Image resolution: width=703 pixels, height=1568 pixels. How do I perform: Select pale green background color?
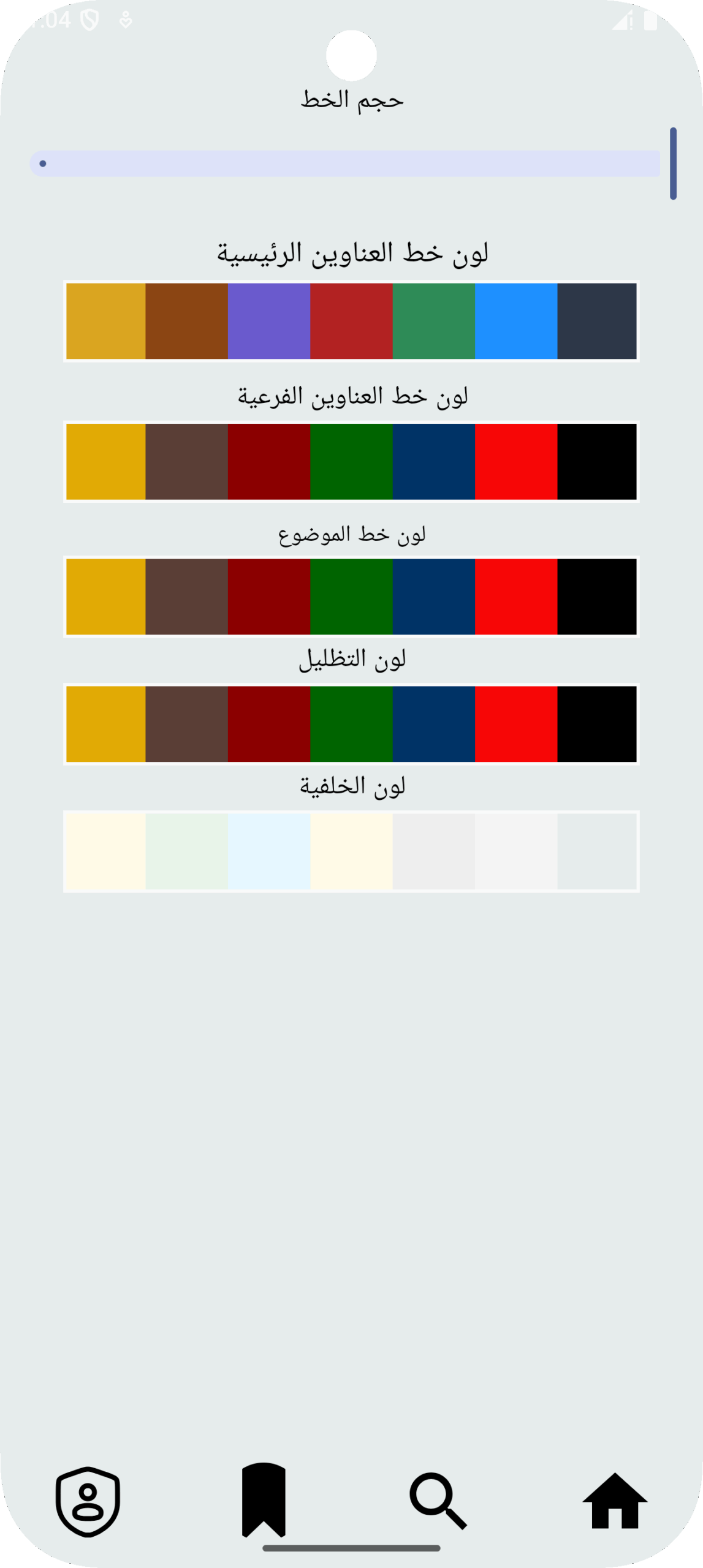click(187, 851)
